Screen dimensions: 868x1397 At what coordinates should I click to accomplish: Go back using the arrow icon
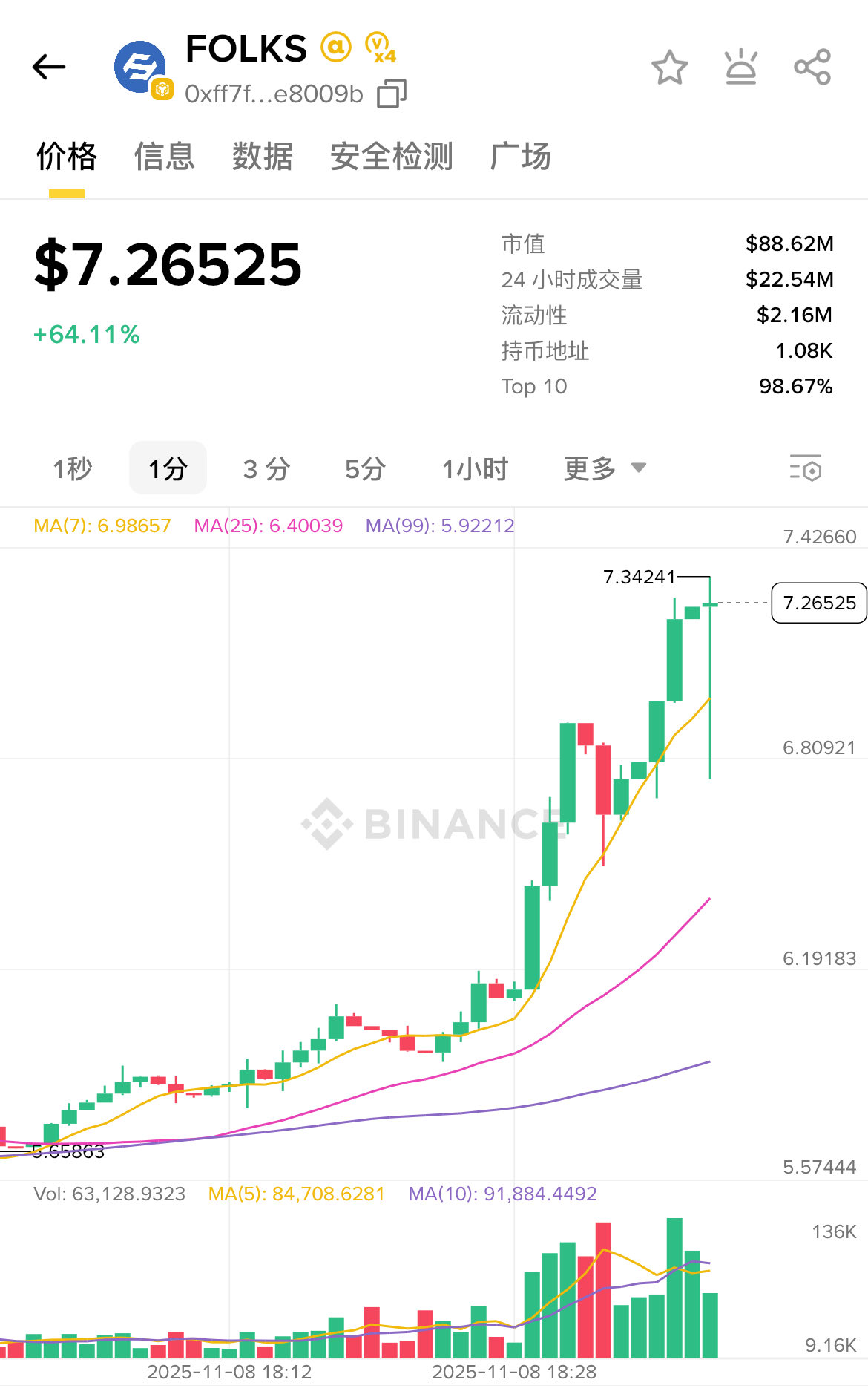(x=49, y=67)
